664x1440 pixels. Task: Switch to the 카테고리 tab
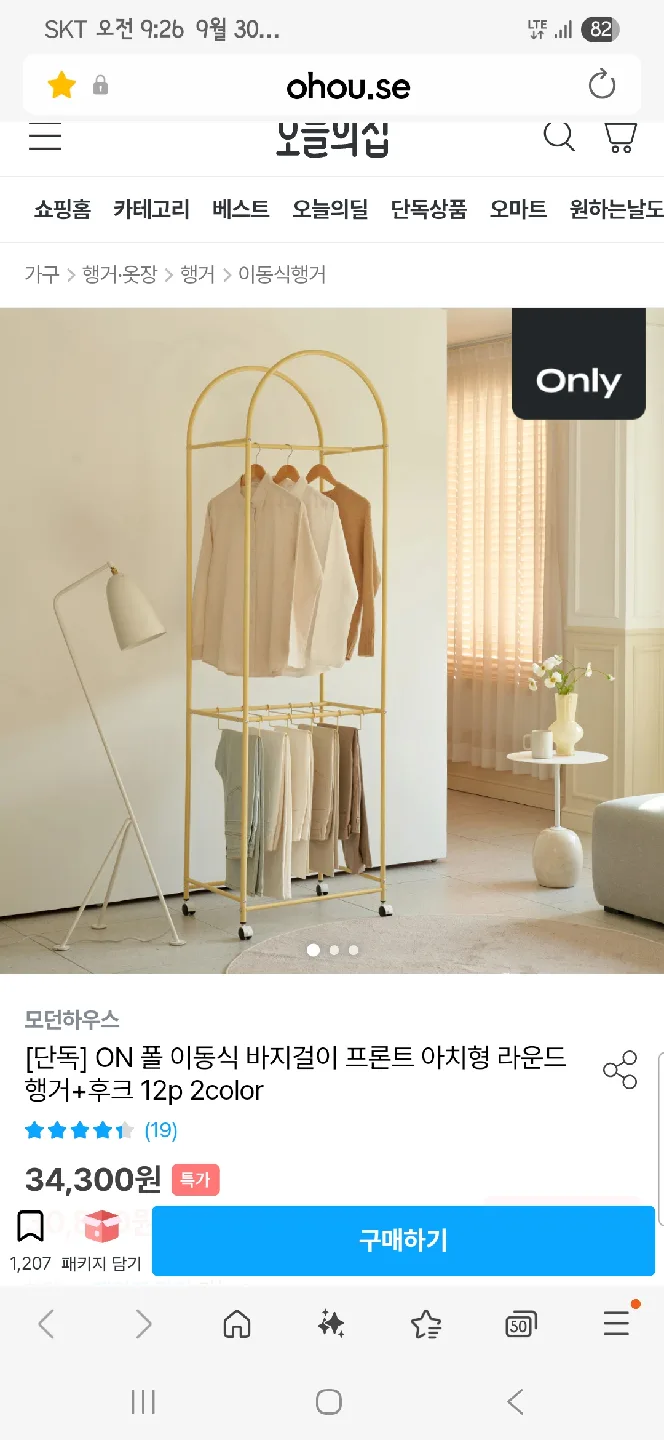[x=151, y=209]
